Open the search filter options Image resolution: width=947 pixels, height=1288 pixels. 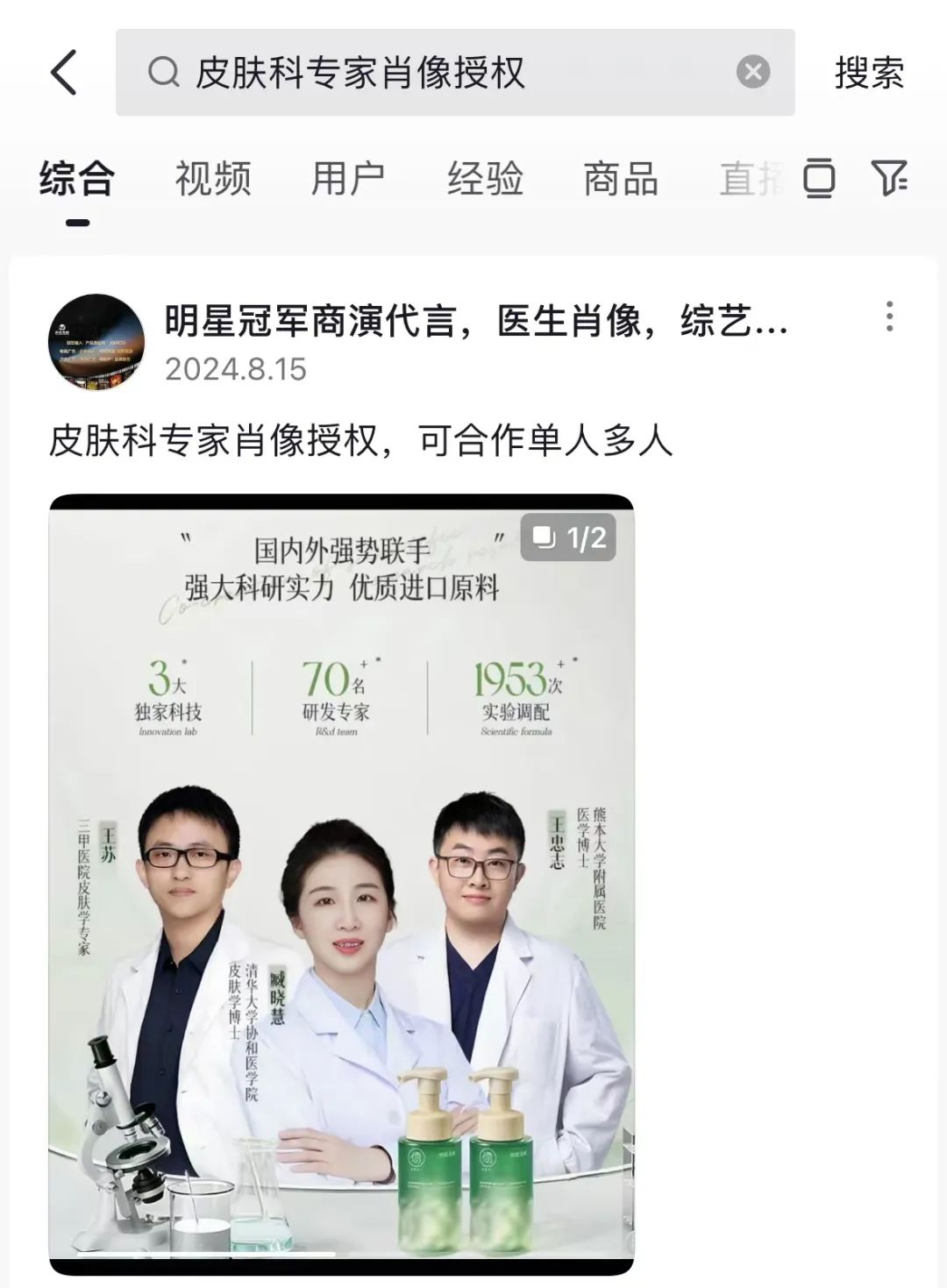pos(889,179)
